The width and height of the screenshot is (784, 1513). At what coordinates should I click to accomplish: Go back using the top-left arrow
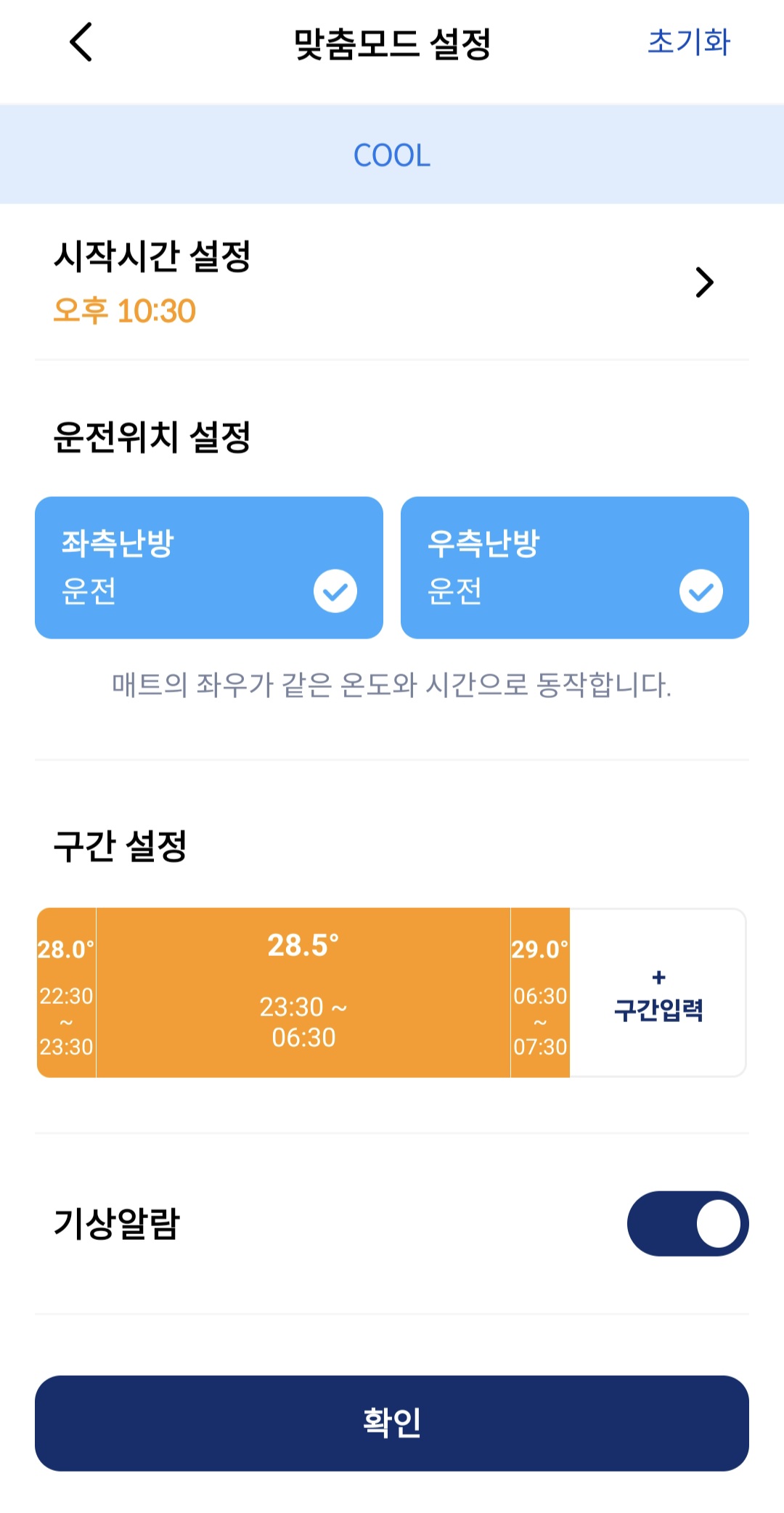[81, 42]
